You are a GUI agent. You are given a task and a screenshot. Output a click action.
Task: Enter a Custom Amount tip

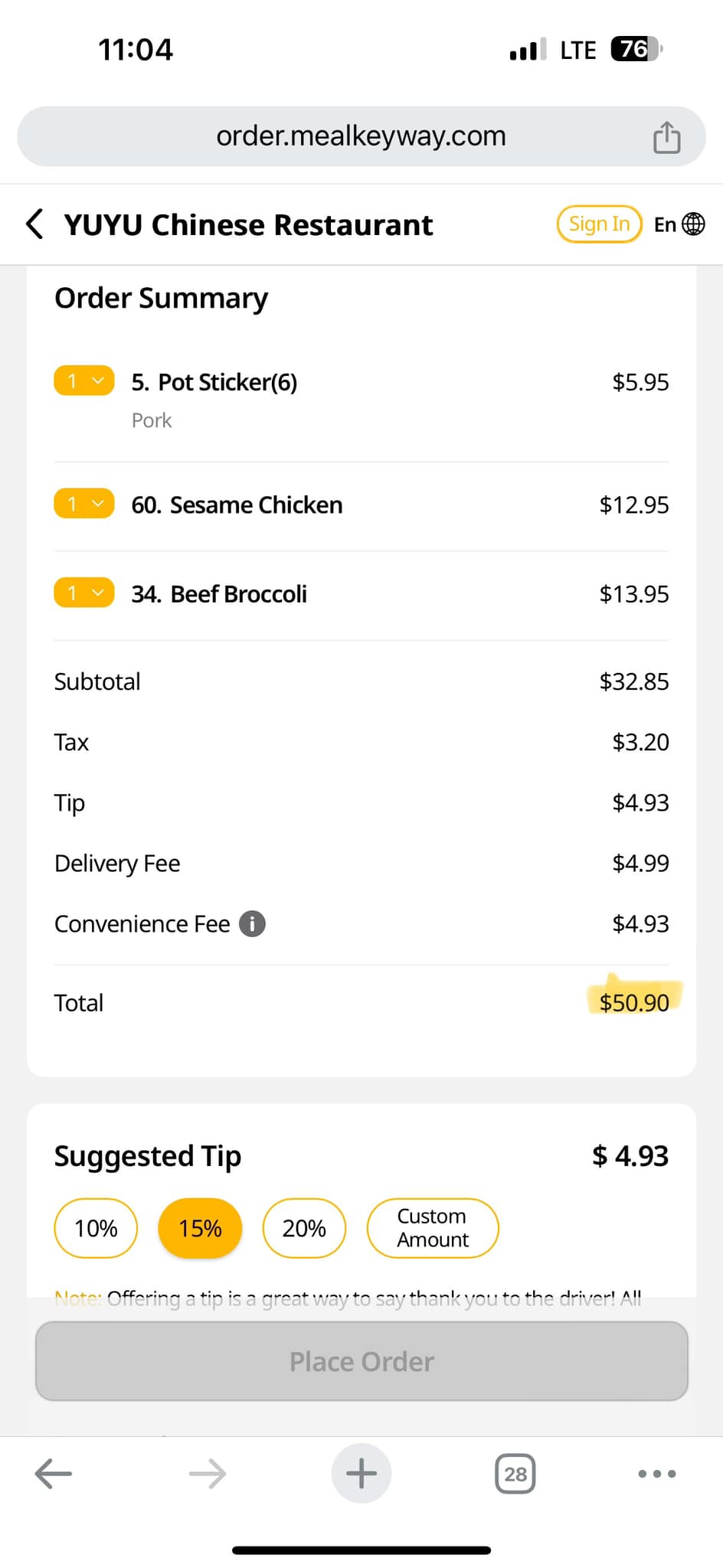[x=433, y=1228]
